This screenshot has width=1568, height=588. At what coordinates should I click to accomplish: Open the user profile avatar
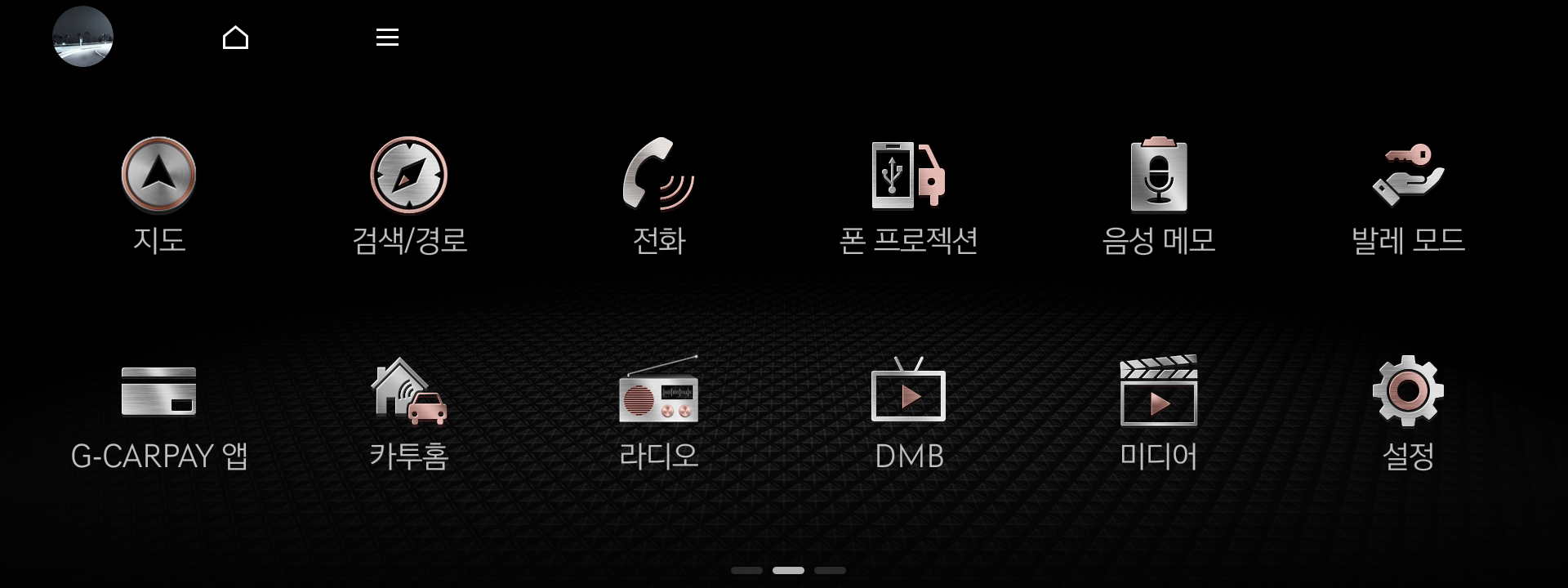tap(82, 37)
